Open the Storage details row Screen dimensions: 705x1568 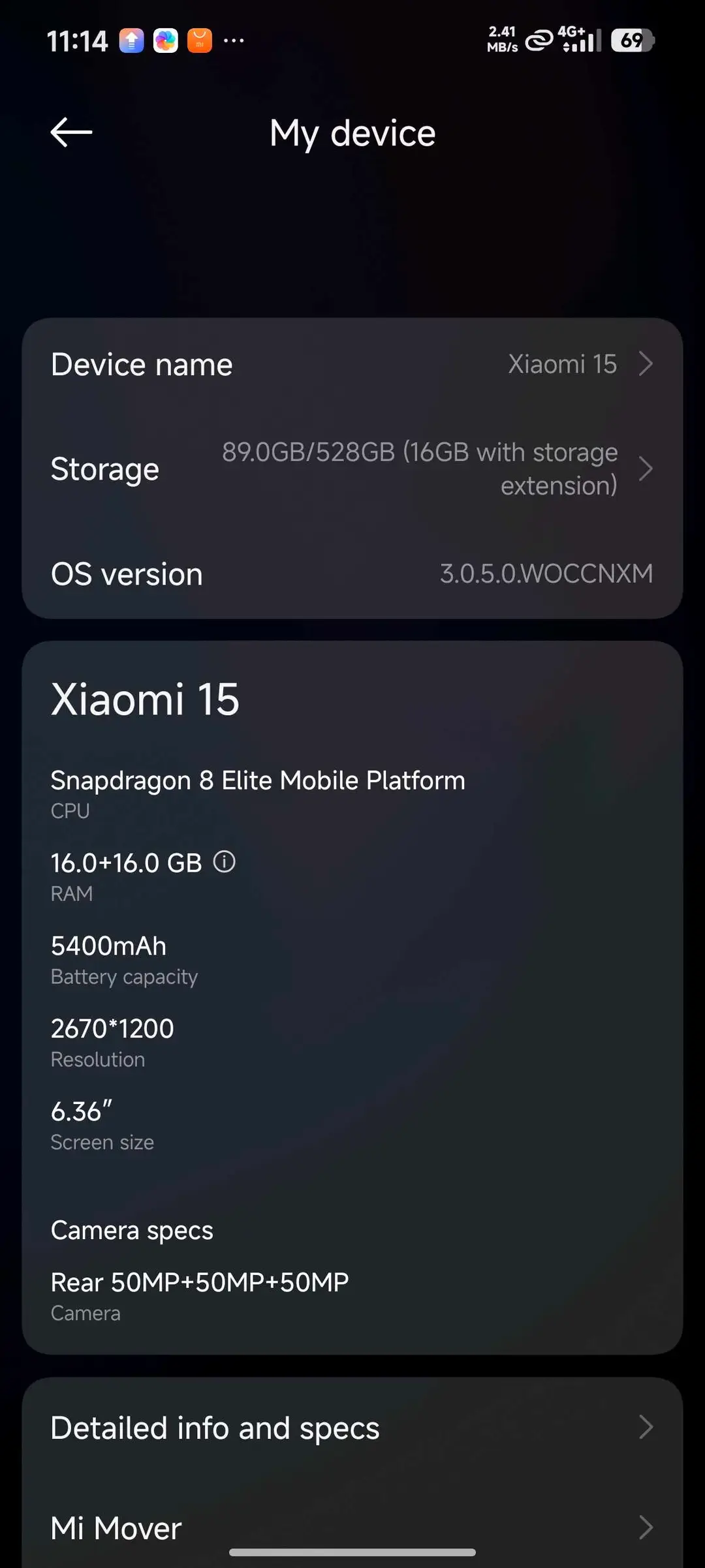(x=352, y=469)
